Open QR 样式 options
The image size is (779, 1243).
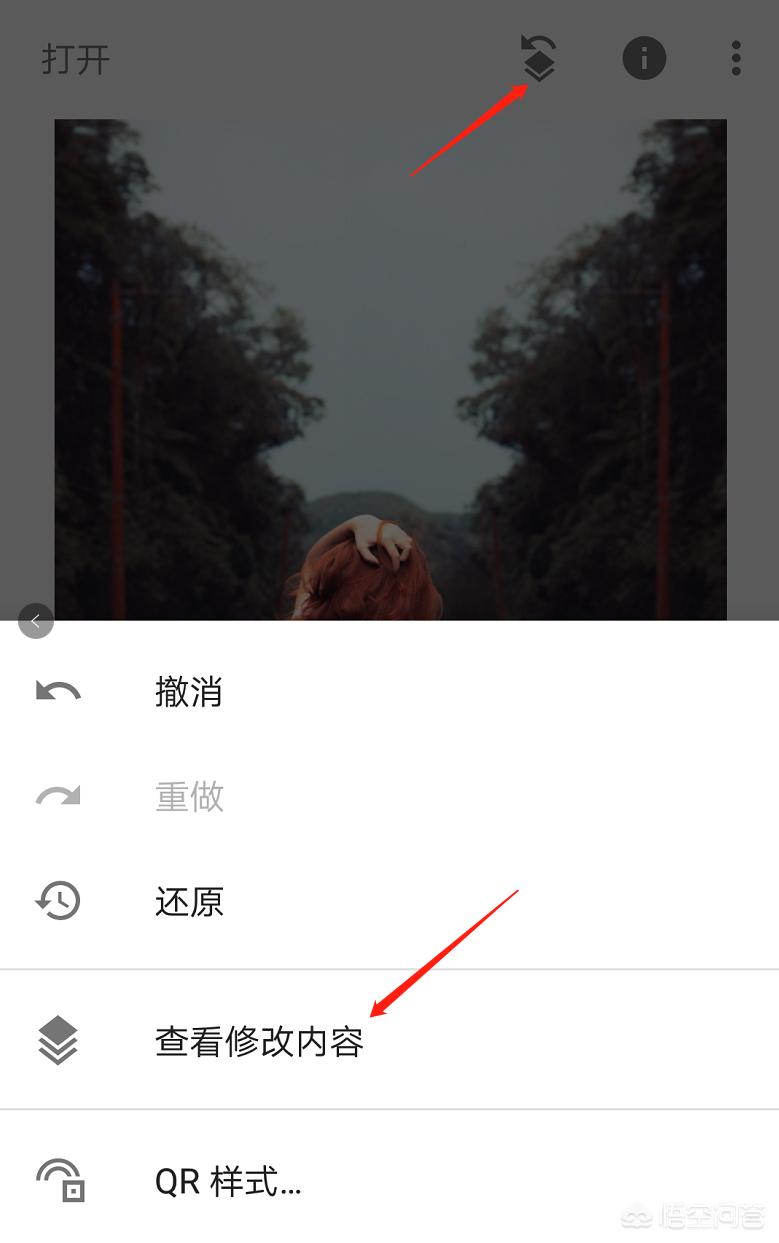[x=225, y=1182]
